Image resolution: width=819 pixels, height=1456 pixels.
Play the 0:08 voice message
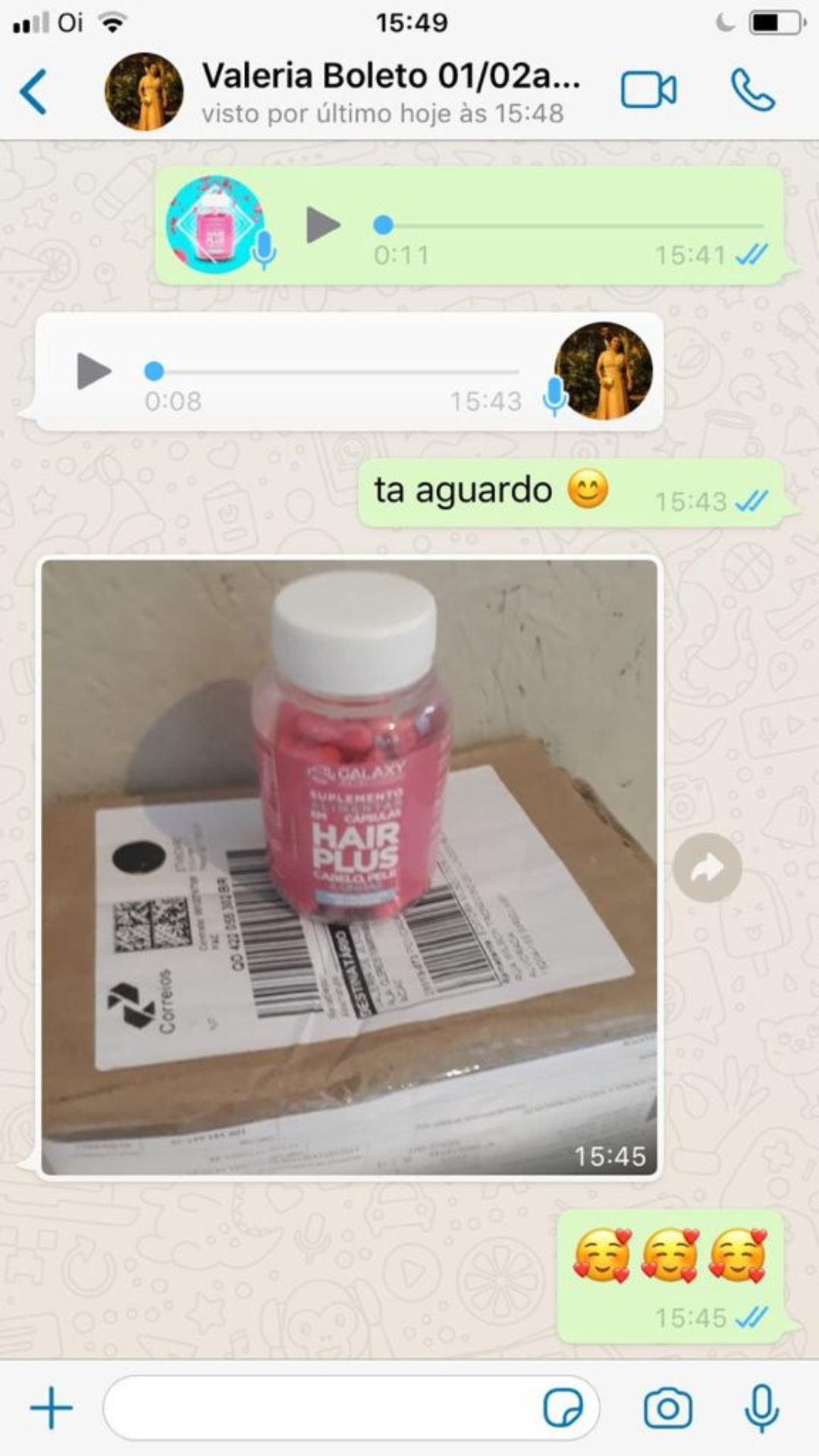95,372
